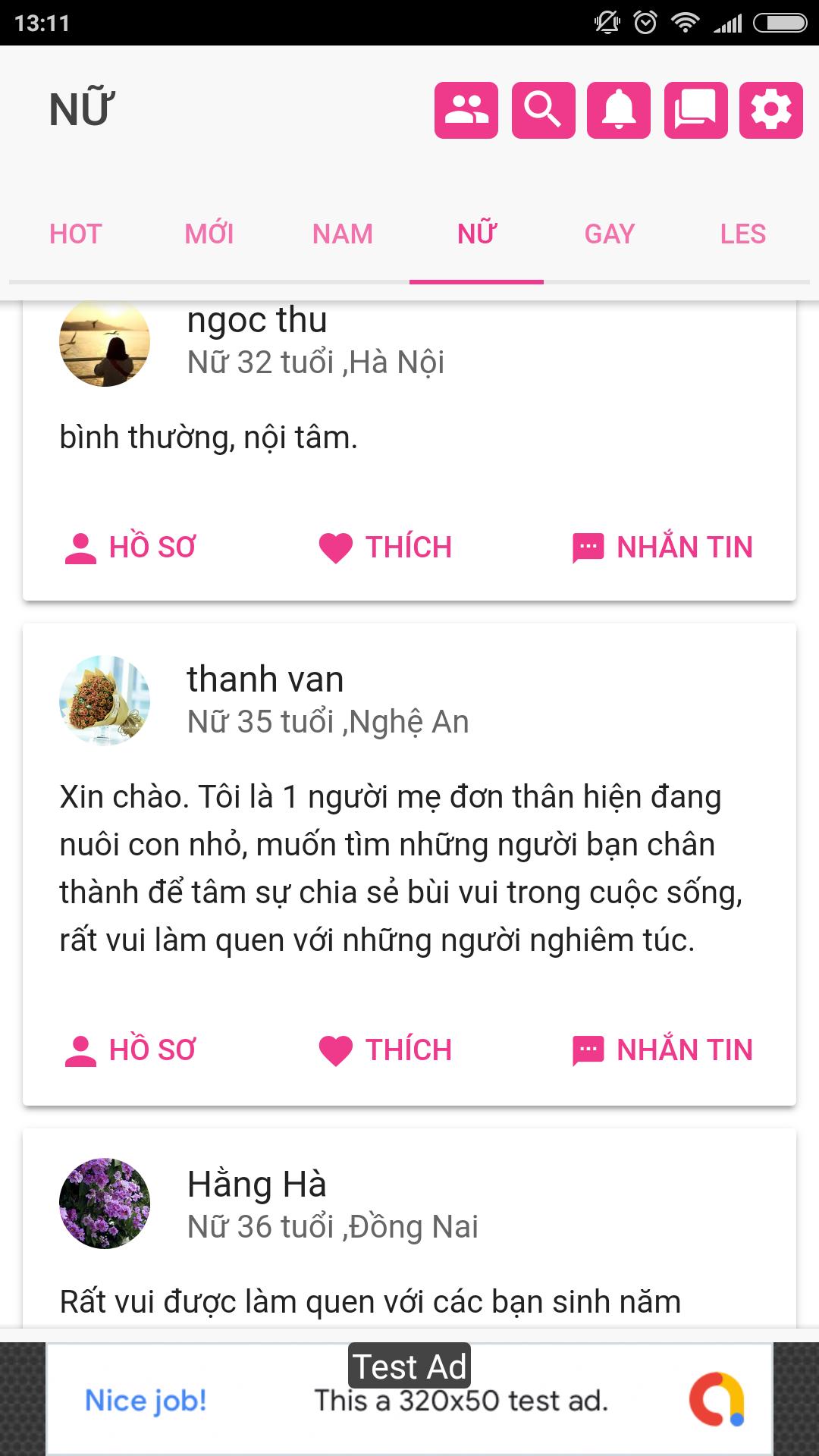
Task: Send ngoc thu a NHẮN TIN message
Action: coord(663,548)
